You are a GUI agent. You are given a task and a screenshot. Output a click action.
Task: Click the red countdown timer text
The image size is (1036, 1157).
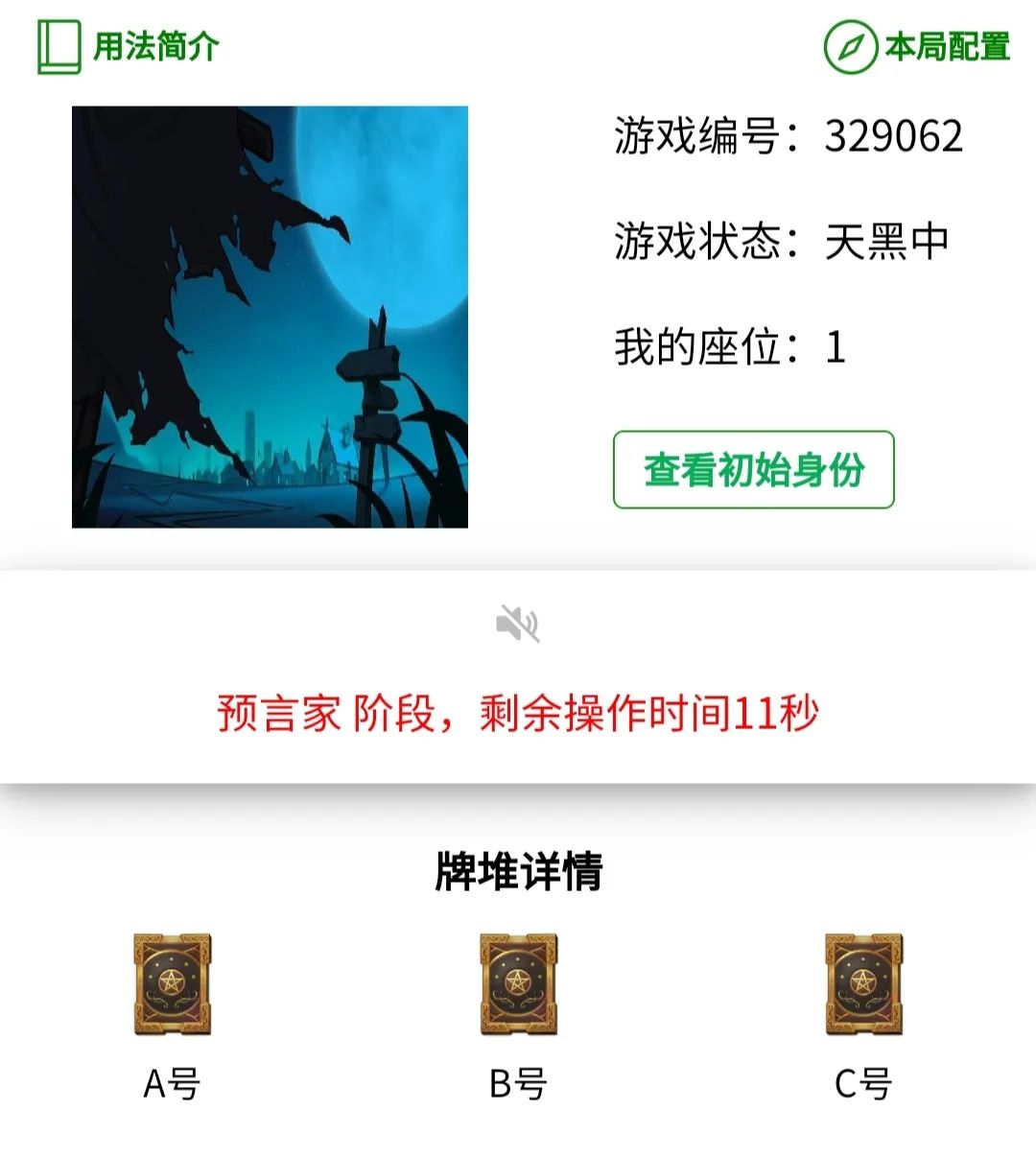tap(518, 715)
